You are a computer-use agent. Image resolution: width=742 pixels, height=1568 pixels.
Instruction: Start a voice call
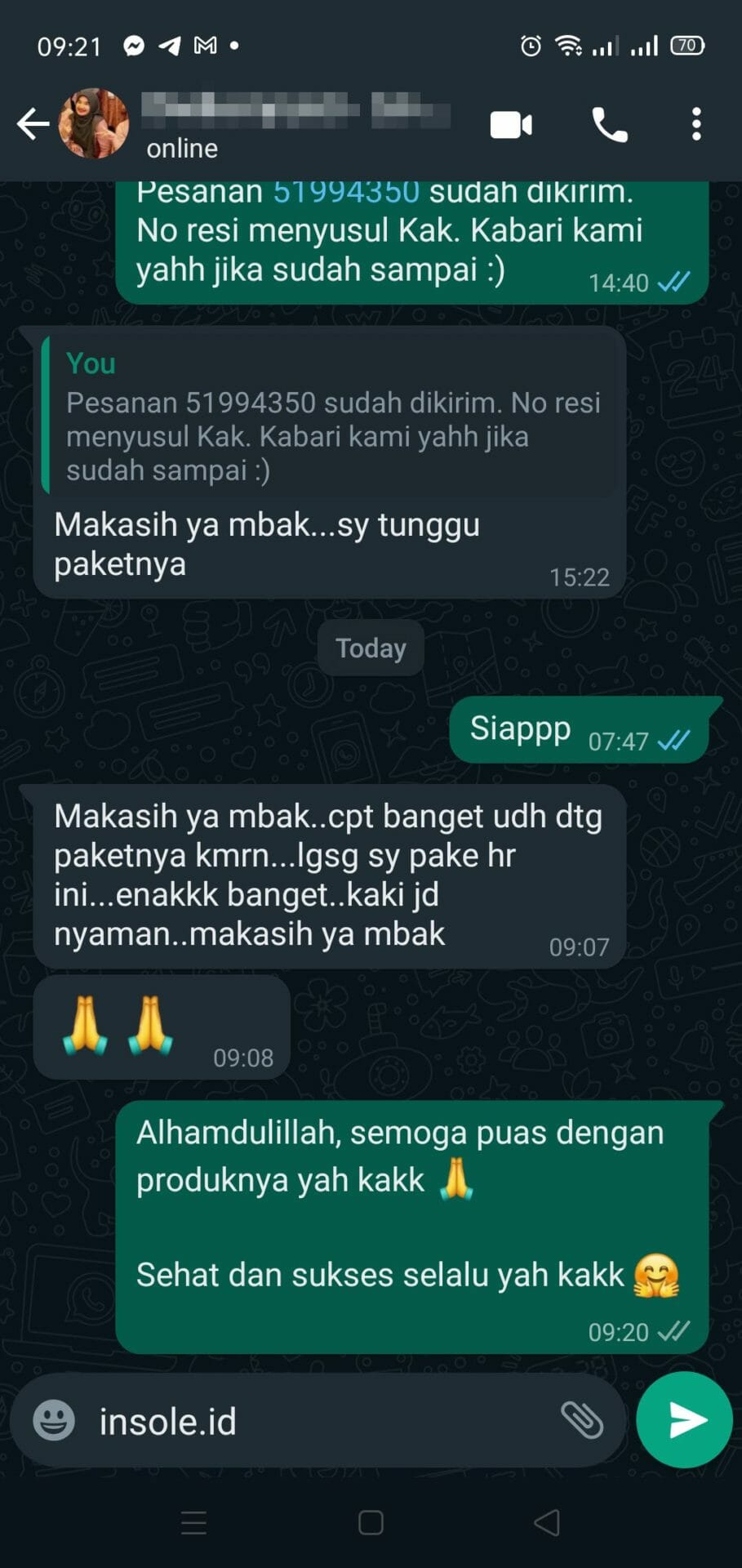(x=610, y=125)
